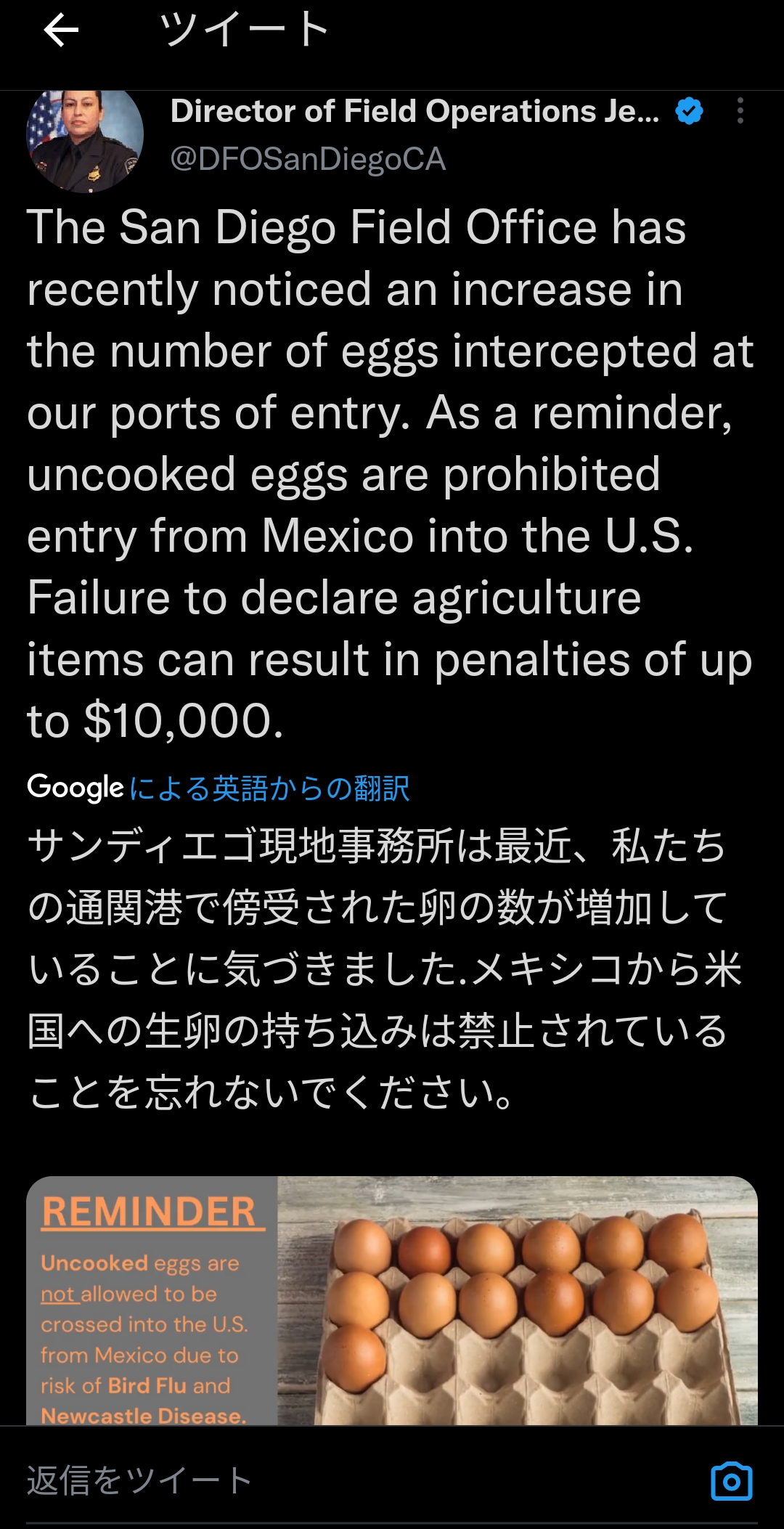This screenshot has height=1529, width=784.
Task: Go back using the top-left arrow
Action: tap(61, 30)
